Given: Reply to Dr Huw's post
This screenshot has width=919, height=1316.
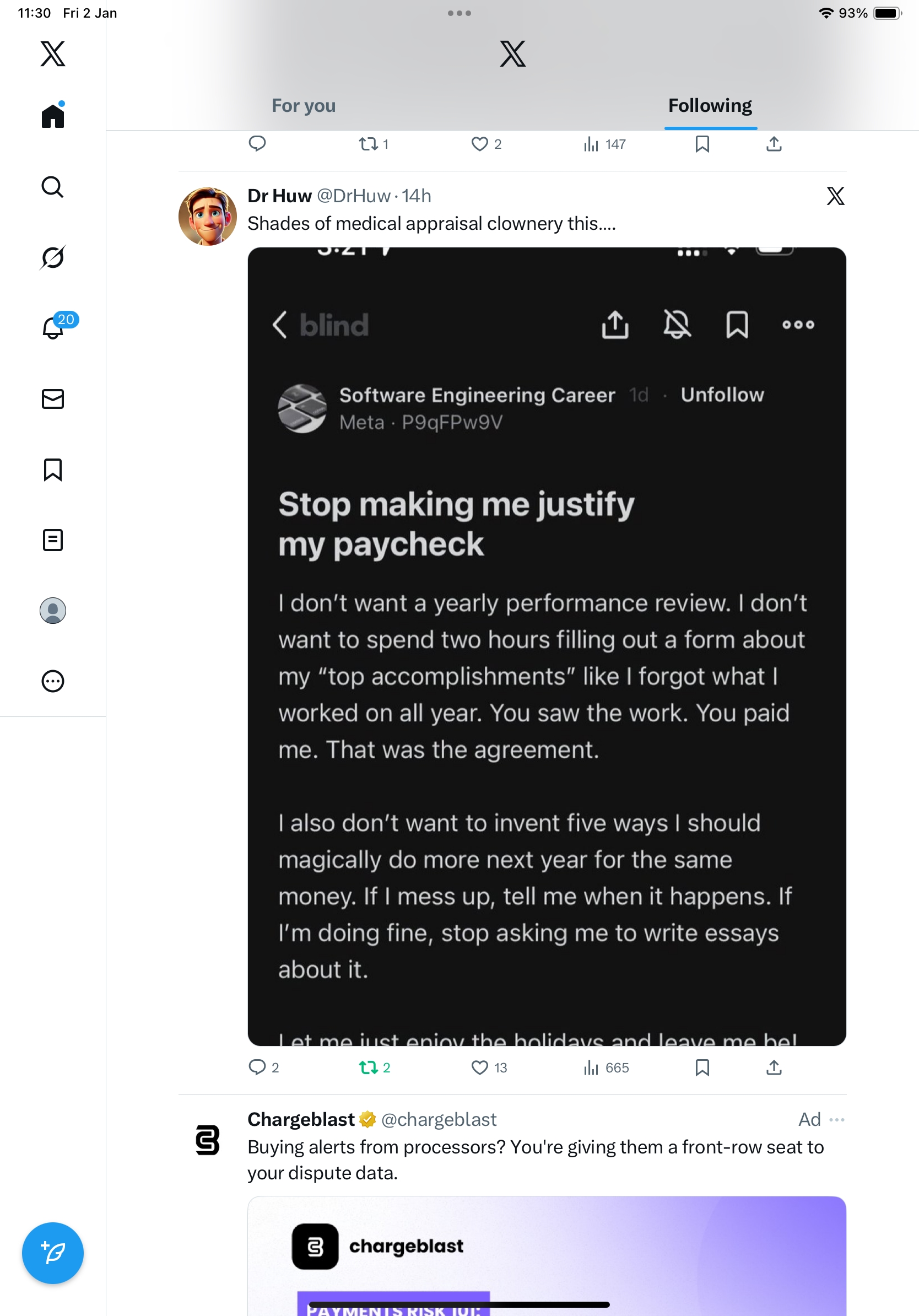Looking at the screenshot, I should click(x=257, y=1067).
